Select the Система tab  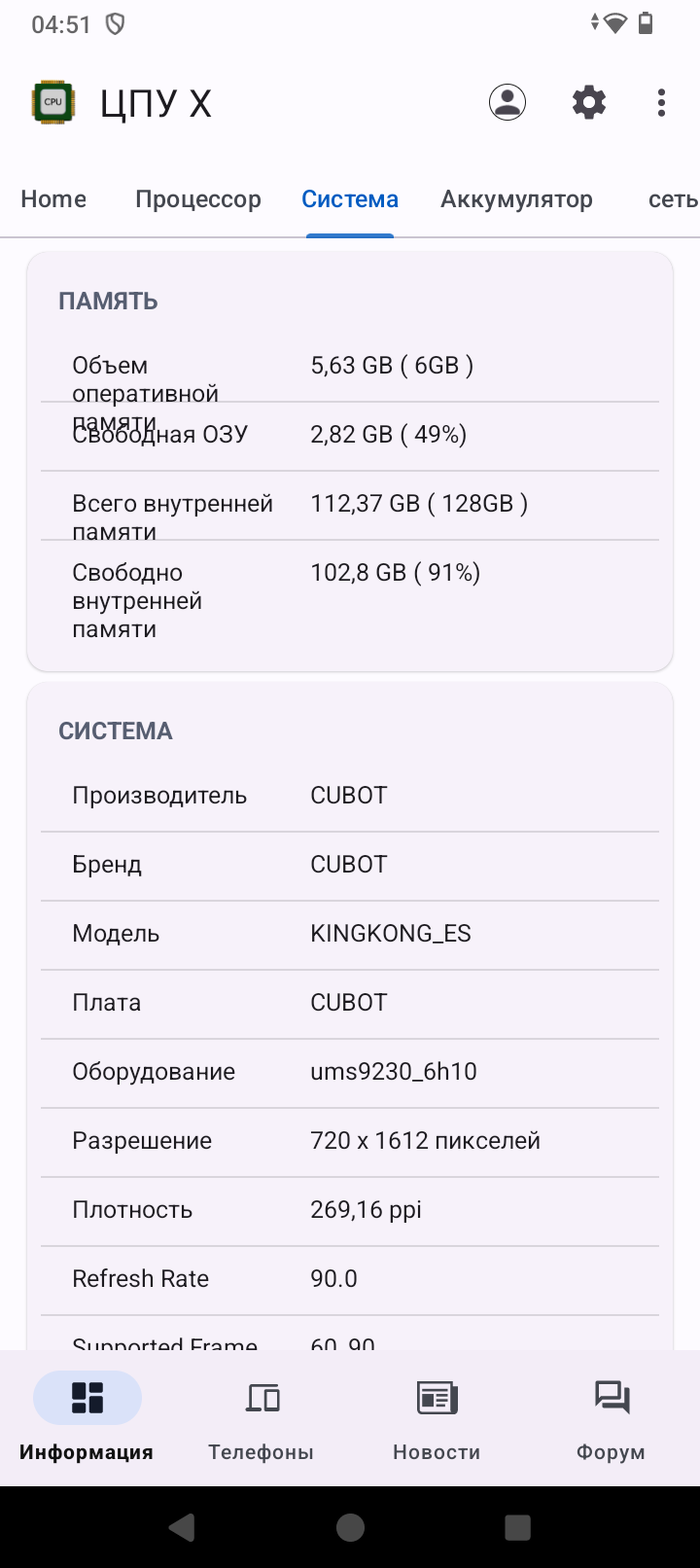[x=350, y=199]
